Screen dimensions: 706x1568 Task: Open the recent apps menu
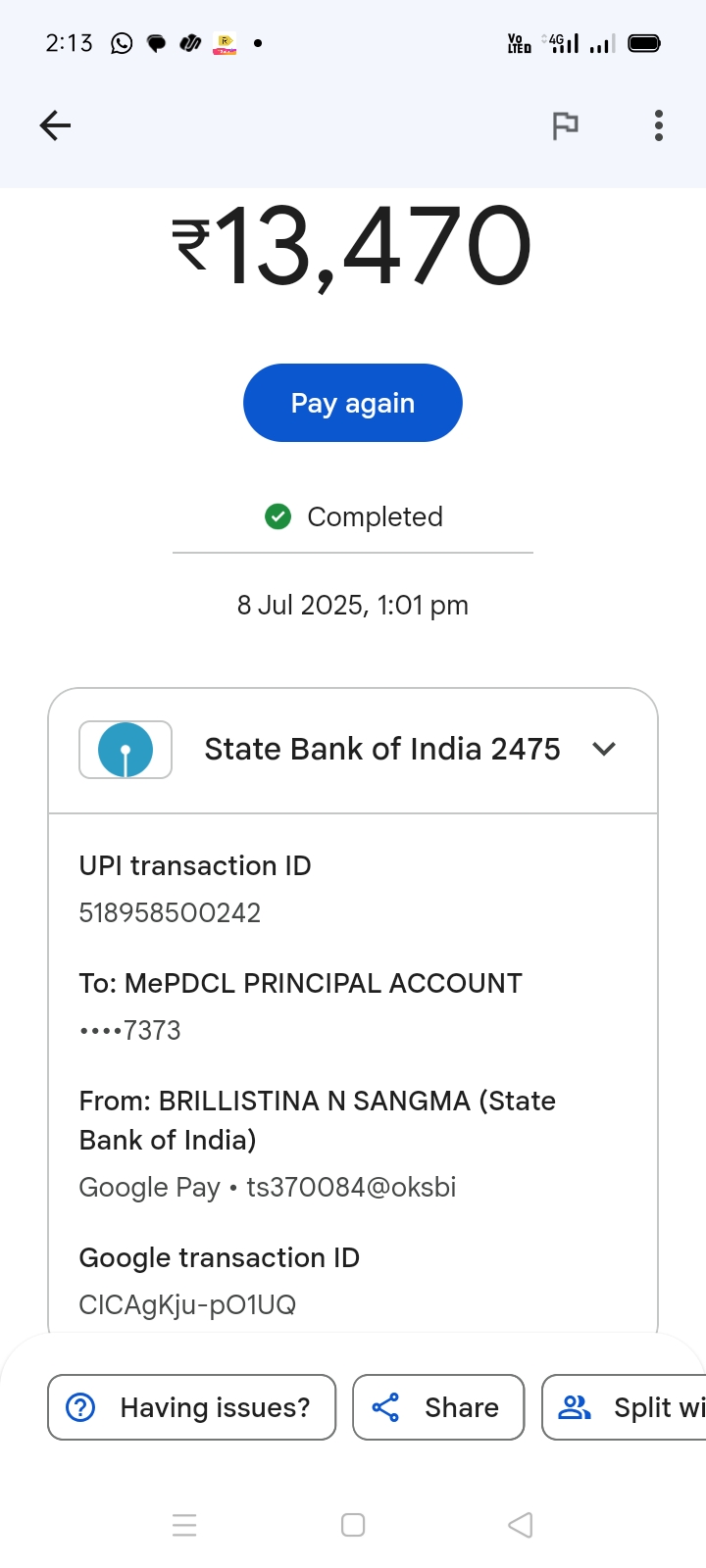(x=184, y=1525)
